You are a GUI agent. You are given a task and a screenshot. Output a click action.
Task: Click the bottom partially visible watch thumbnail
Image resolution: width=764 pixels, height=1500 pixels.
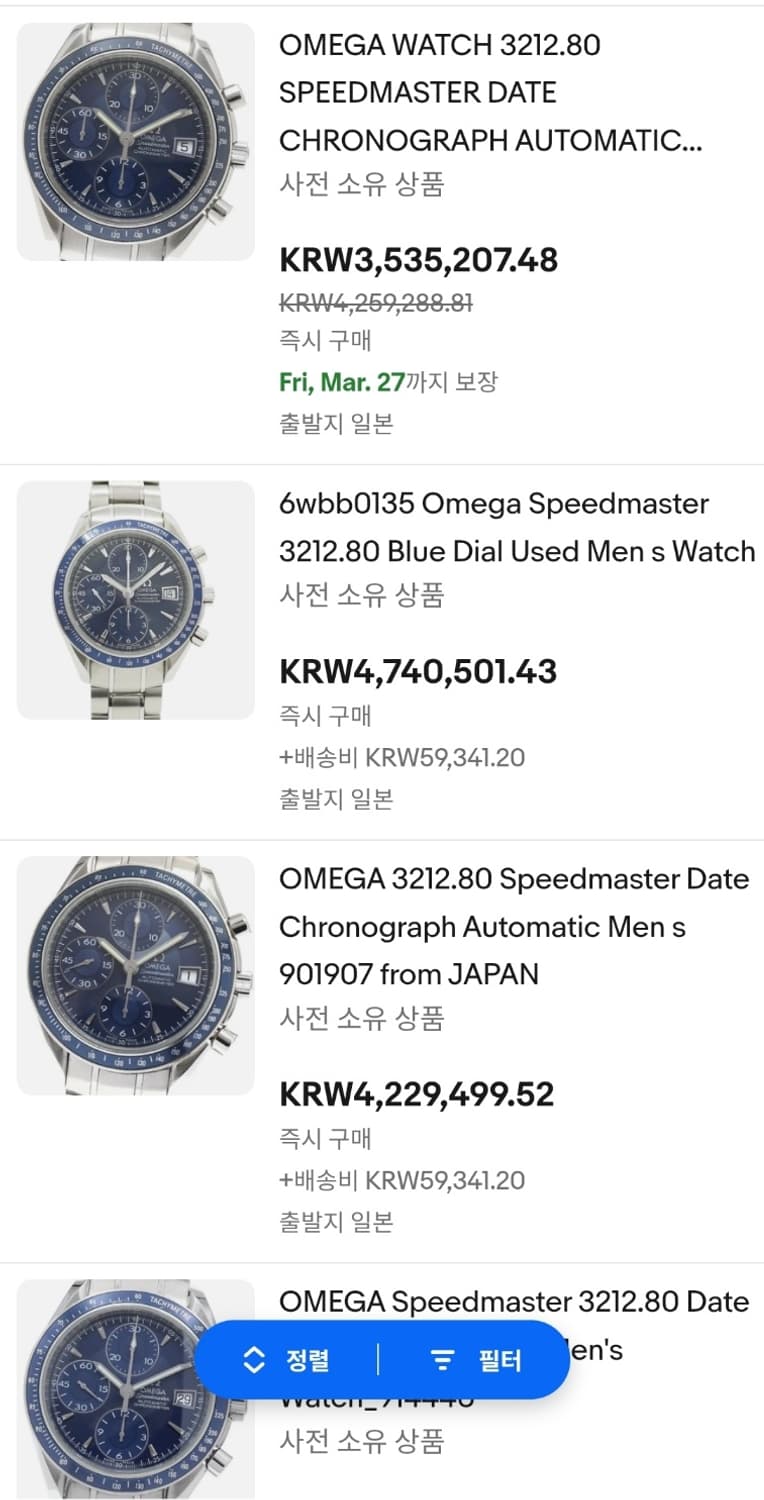(x=135, y=1400)
